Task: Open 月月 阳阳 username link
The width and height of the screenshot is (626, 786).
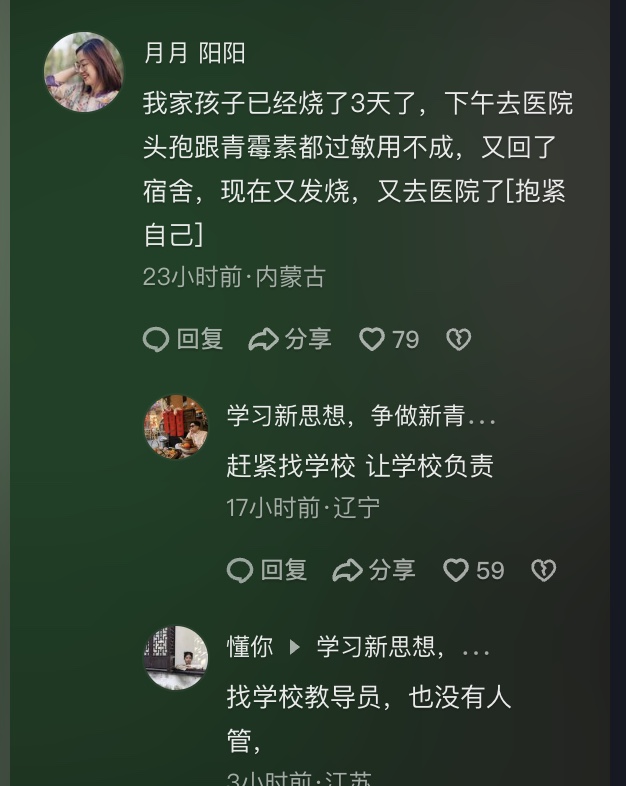Action: click(x=195, y=53)
